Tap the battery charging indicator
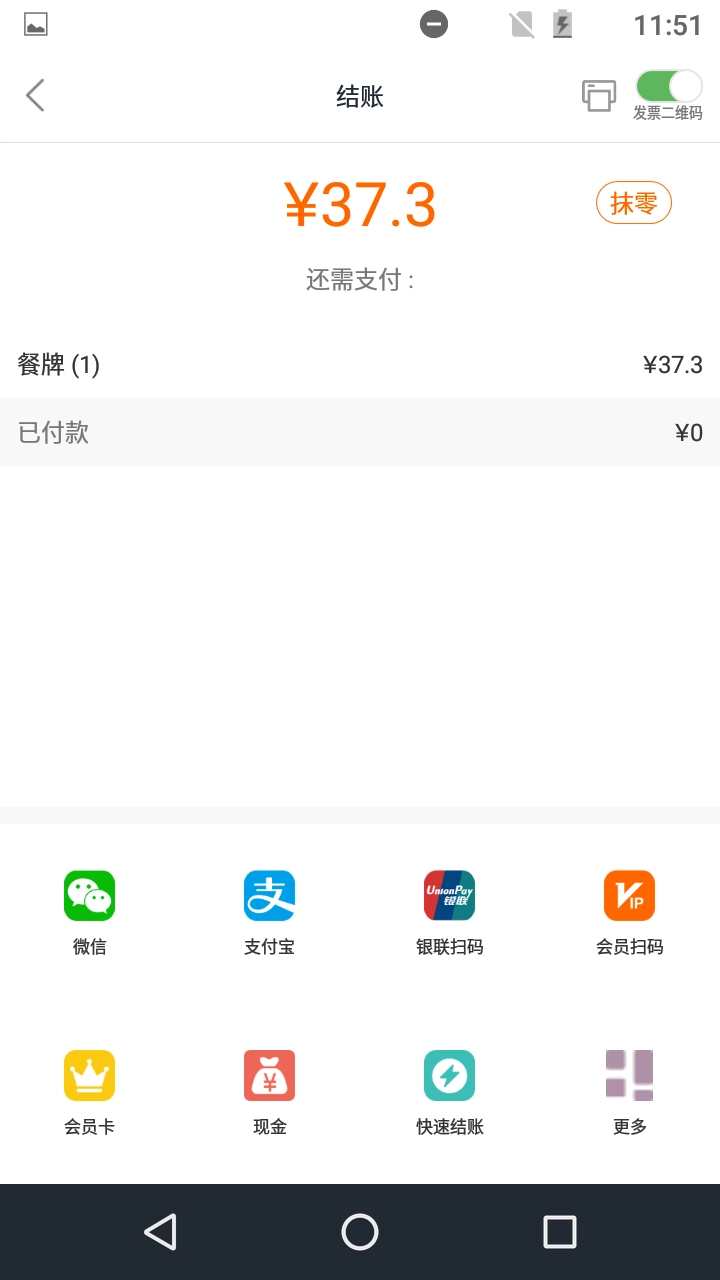 [x=563, y=24]
